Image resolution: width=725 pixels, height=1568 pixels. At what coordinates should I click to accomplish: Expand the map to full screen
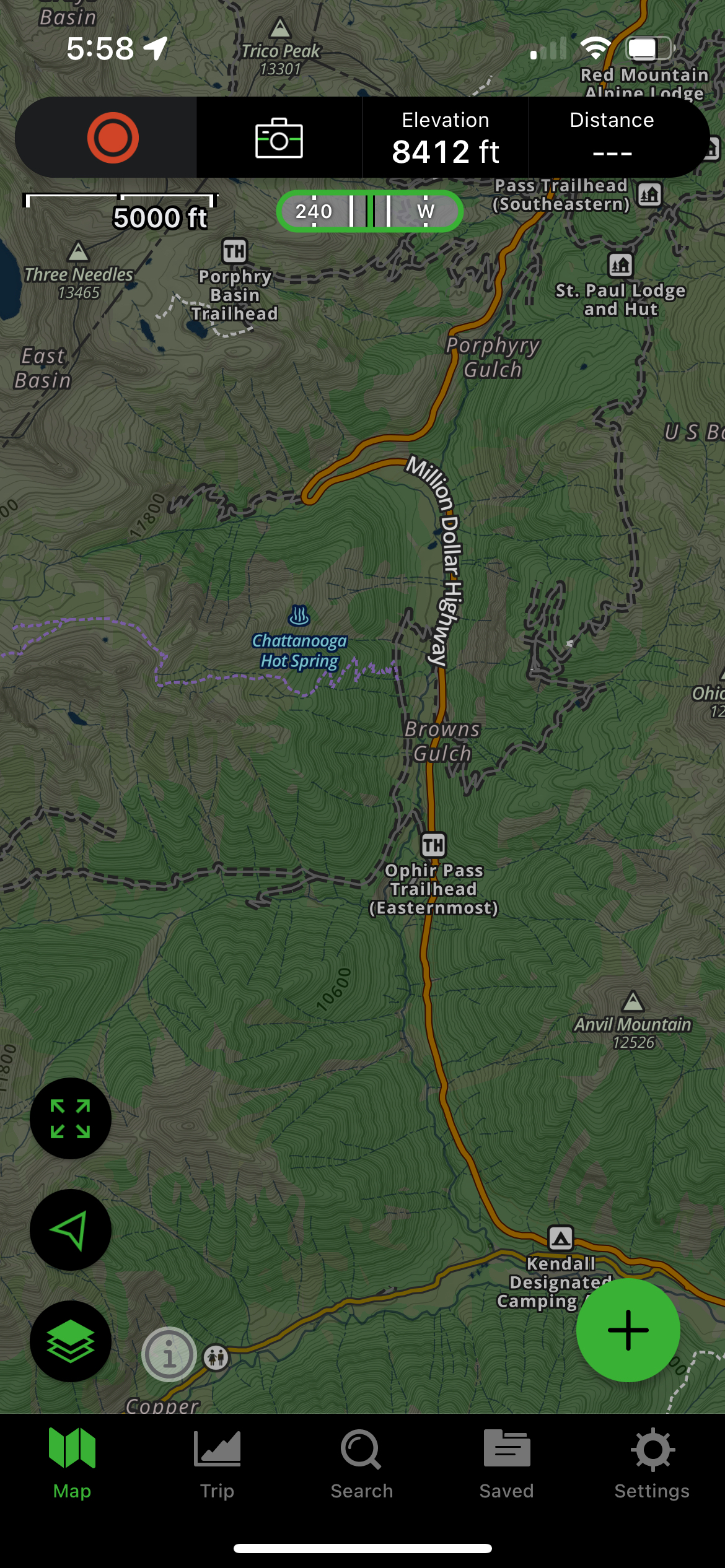tap(71, 1118)
